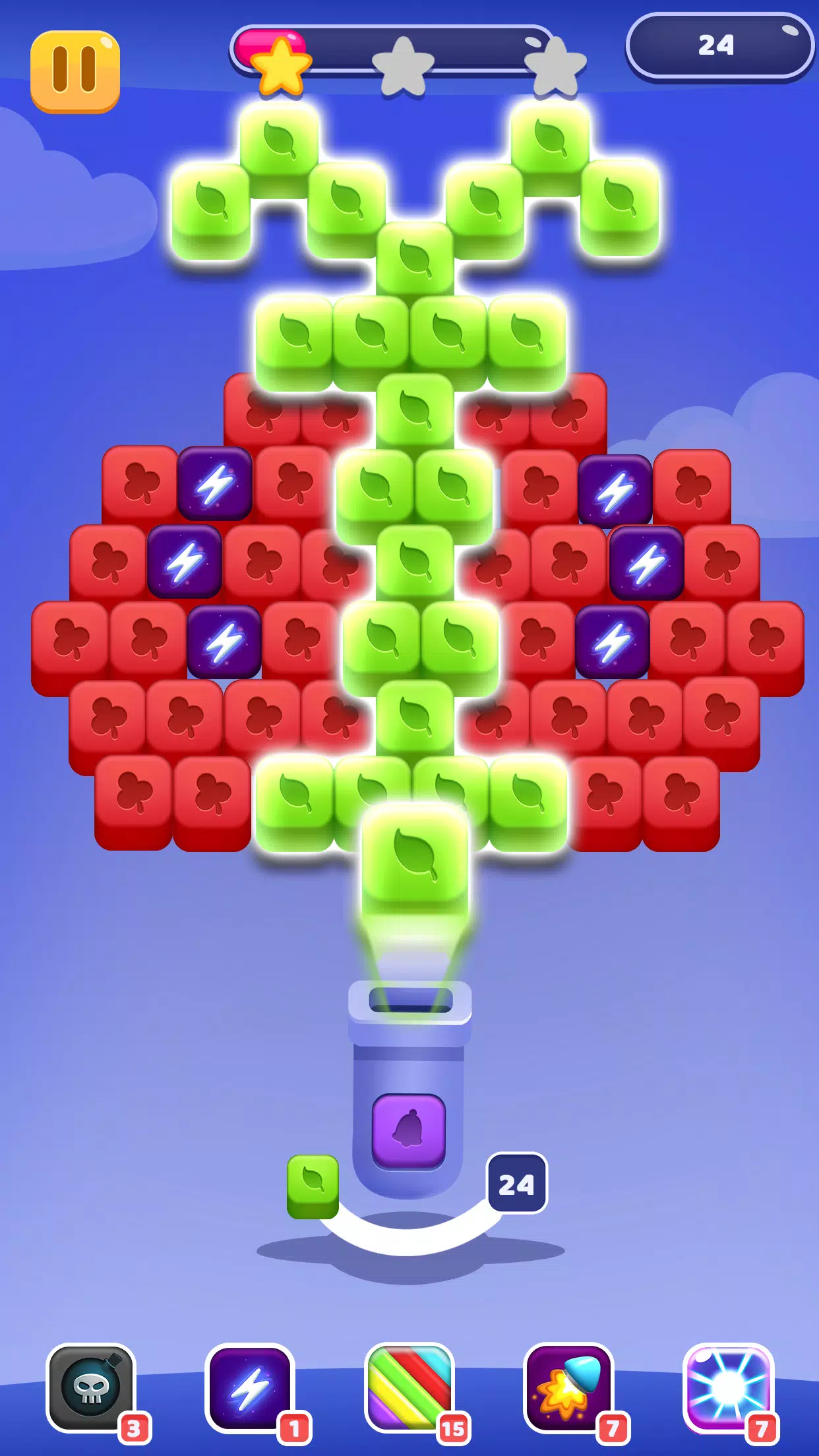The height and width of the screenshot is (1456, 819).
Task: Use the skull bomb booster
Action: click(x=90, y=1387)
